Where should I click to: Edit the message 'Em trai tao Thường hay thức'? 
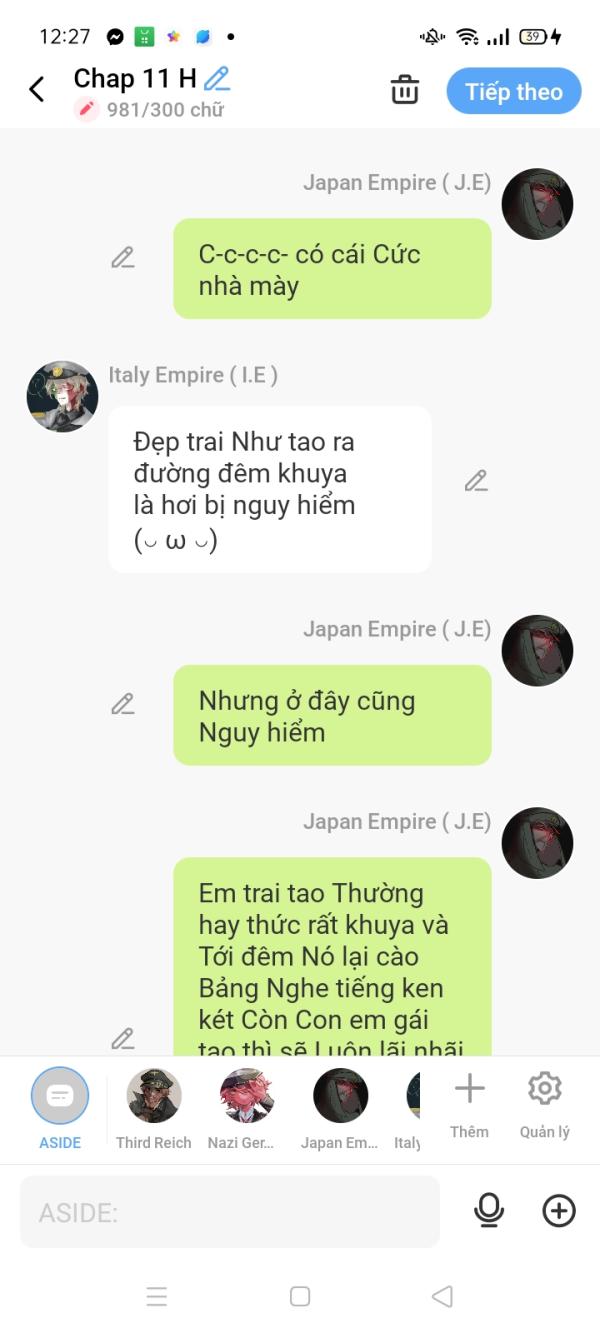click(x=123, y=1038)
